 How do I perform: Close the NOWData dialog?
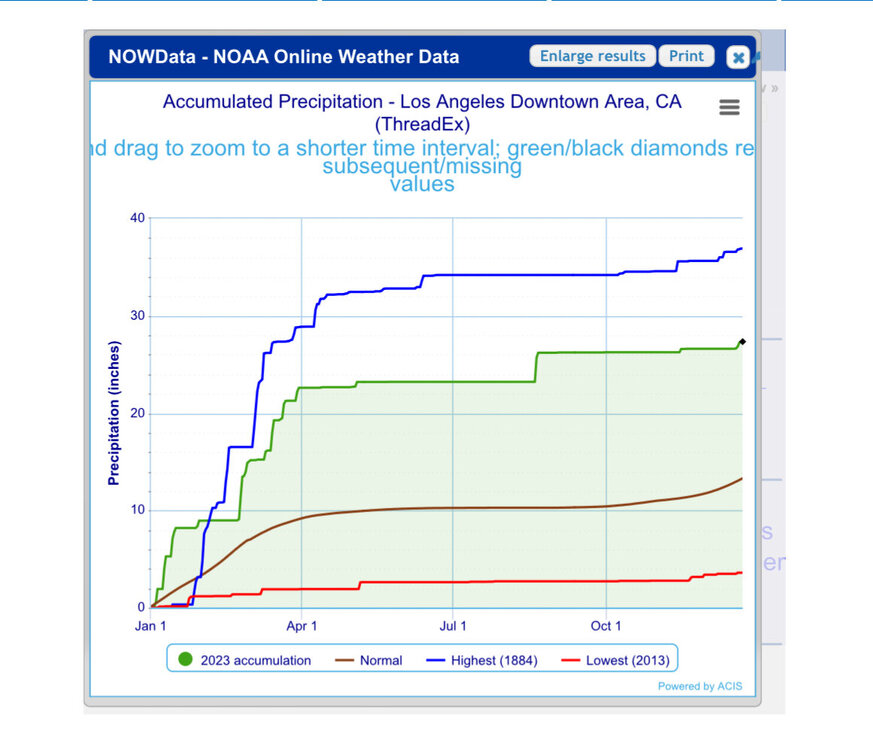(x=738, y=58)
